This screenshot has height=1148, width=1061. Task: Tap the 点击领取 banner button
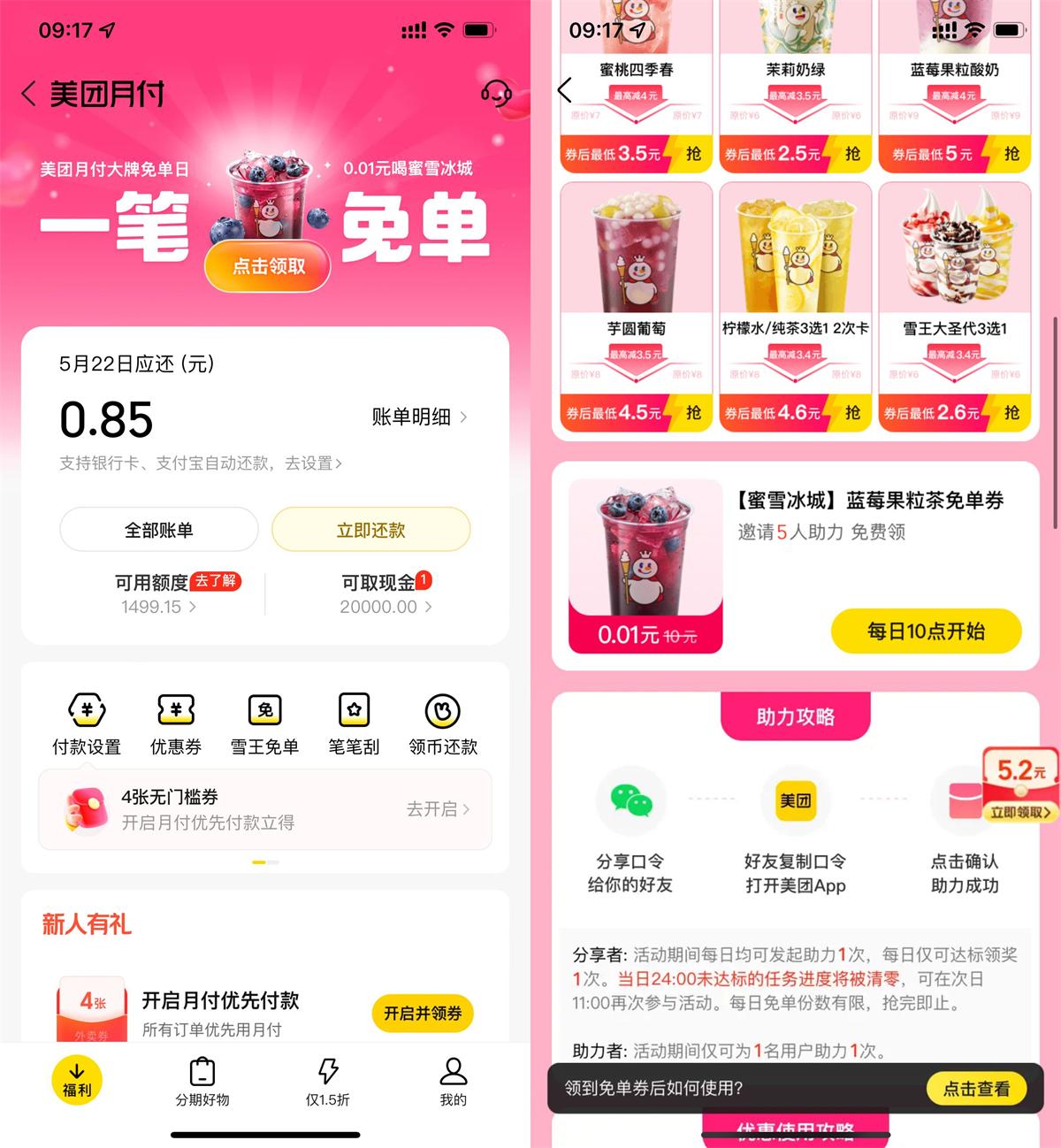click(268, 266)
